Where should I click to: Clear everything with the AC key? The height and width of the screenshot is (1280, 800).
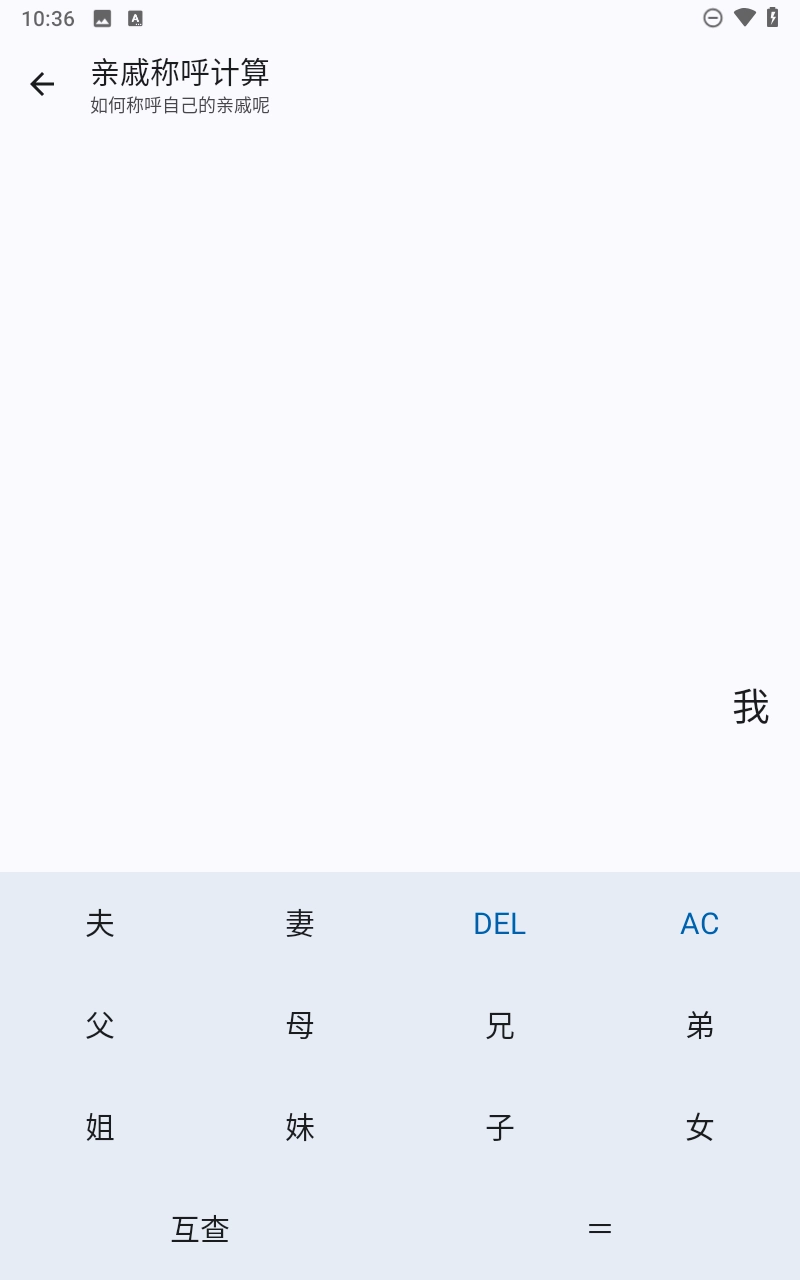pyautogui.click(x=700, y=923)
